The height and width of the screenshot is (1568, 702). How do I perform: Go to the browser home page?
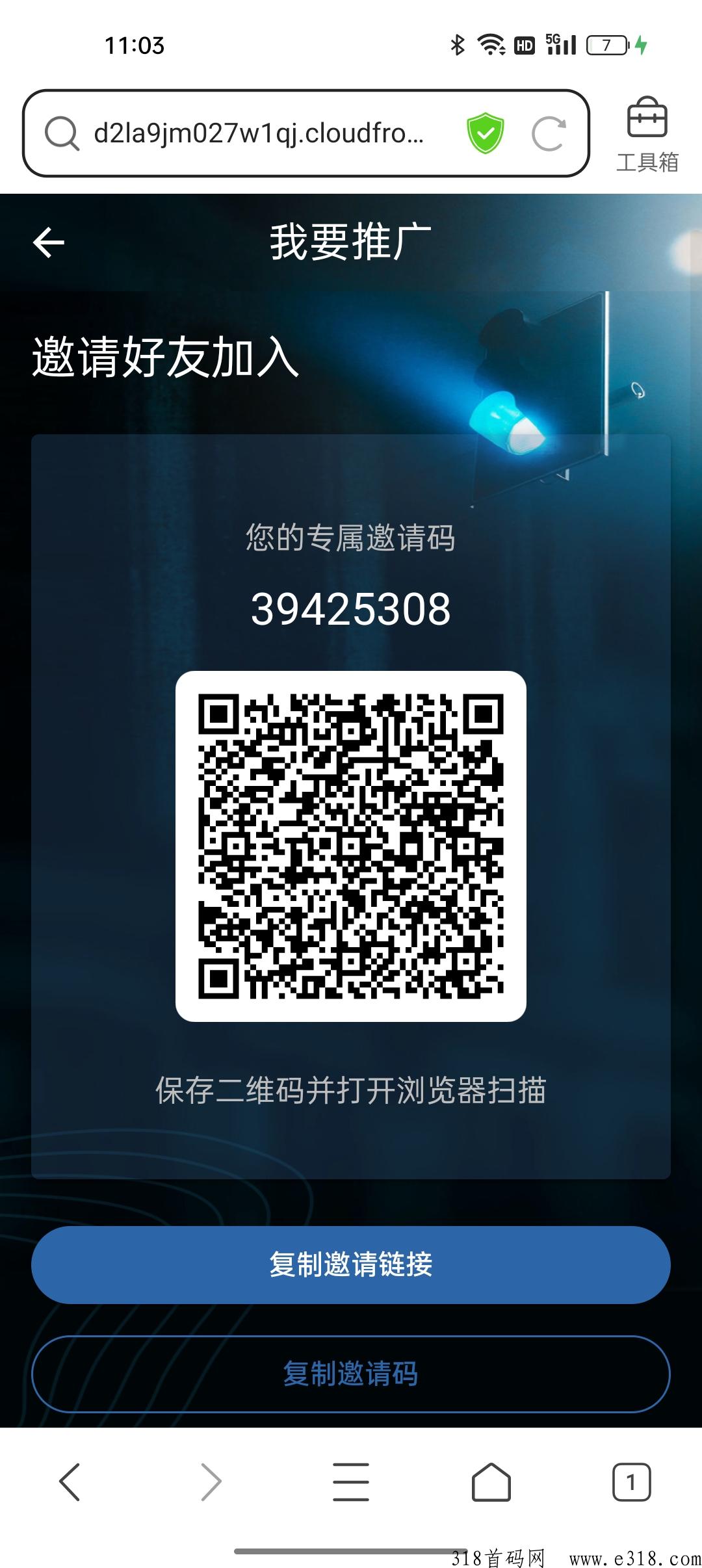(x=491, y=1482)
